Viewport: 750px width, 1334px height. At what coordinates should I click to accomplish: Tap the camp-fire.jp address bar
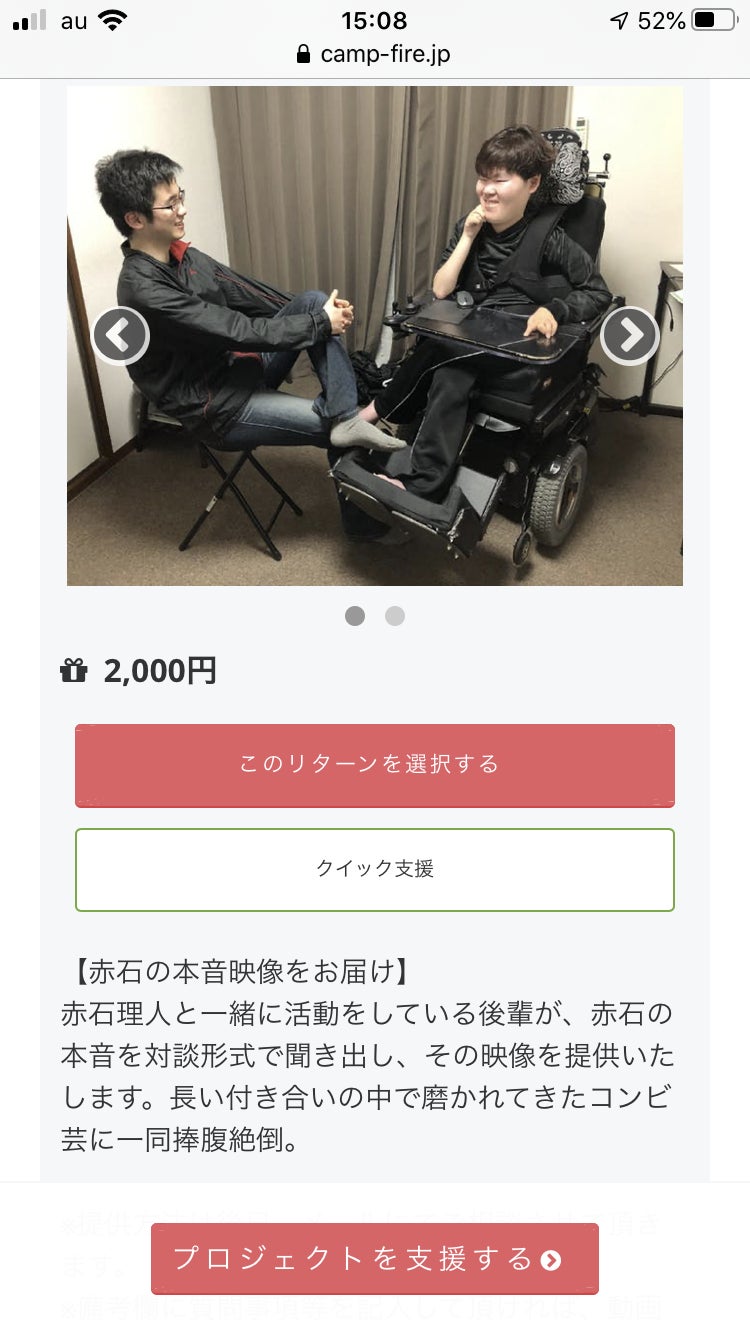pos(375,54)
